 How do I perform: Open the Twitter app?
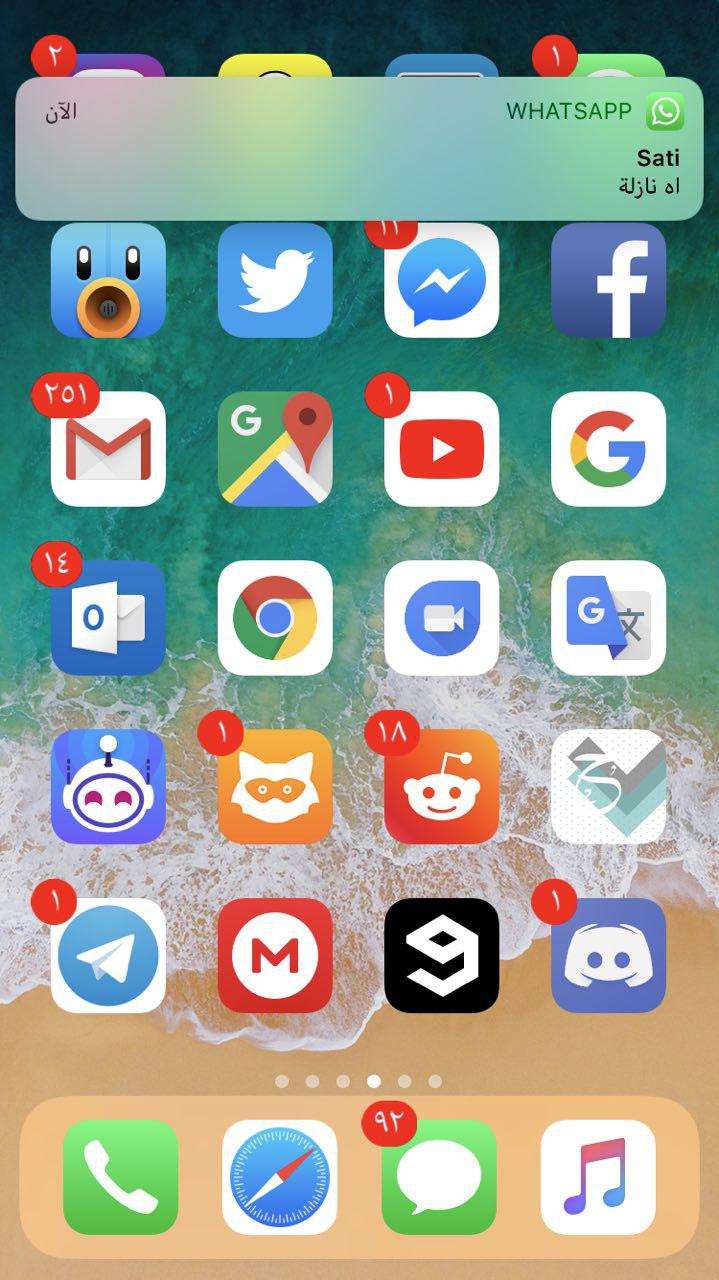pyautogui.click(x=275, y=281)
